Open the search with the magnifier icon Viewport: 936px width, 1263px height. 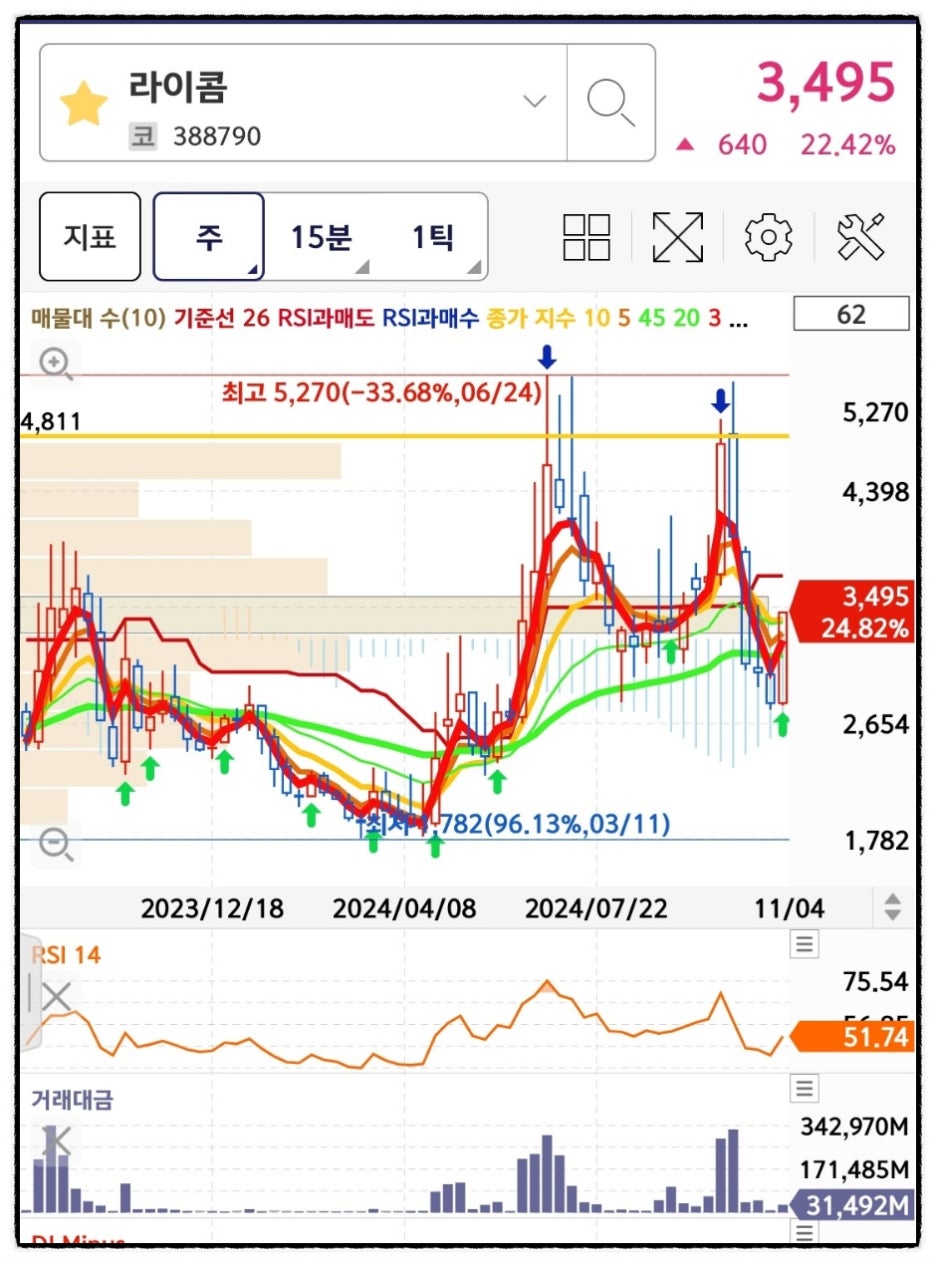click(610, 101)
